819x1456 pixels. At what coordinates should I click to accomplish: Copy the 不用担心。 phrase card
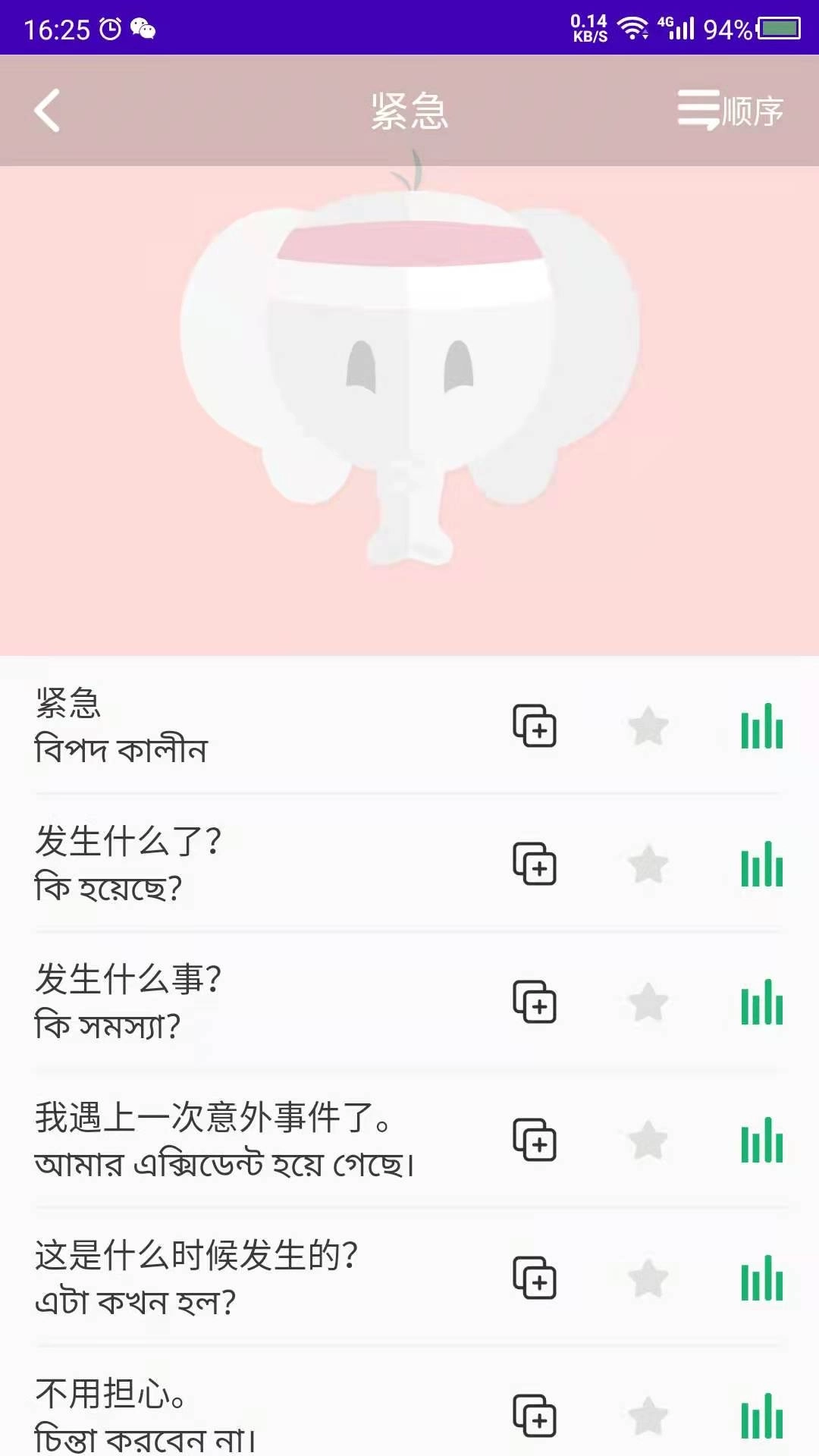(x=535, y=1417)
